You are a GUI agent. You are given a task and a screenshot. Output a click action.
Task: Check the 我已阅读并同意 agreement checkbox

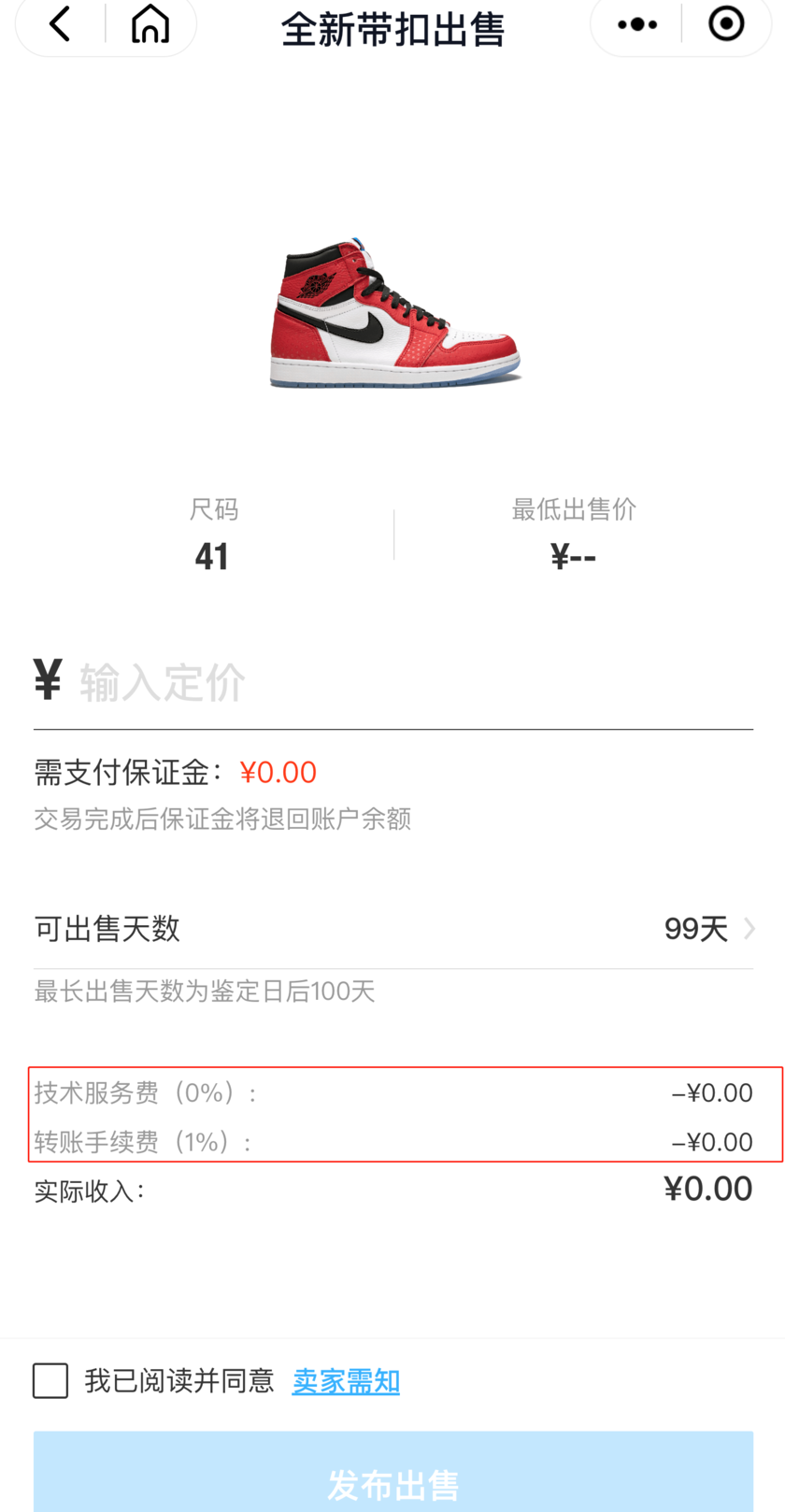click(50, 1380)
